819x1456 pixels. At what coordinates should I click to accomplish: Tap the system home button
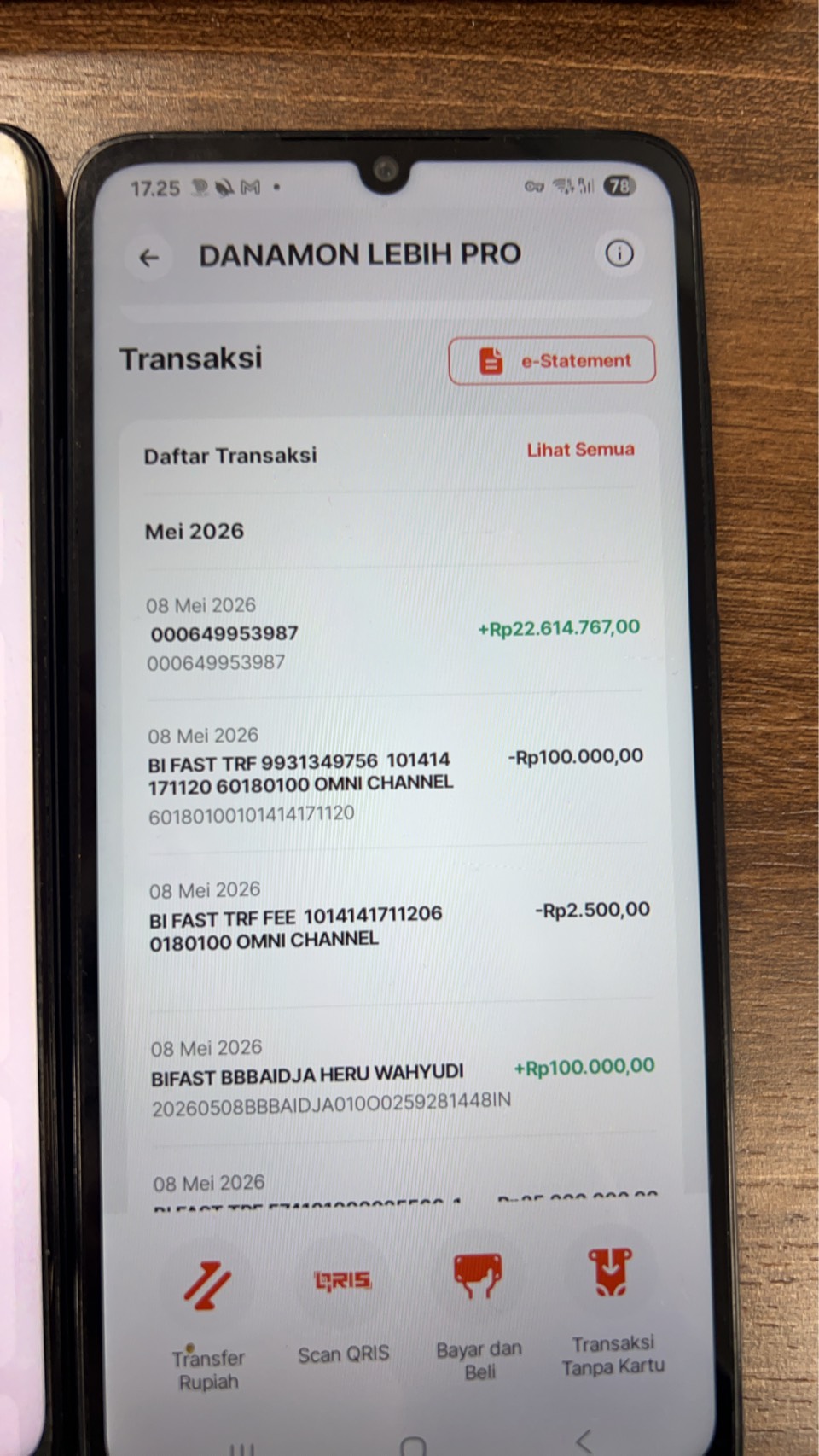413,1446
